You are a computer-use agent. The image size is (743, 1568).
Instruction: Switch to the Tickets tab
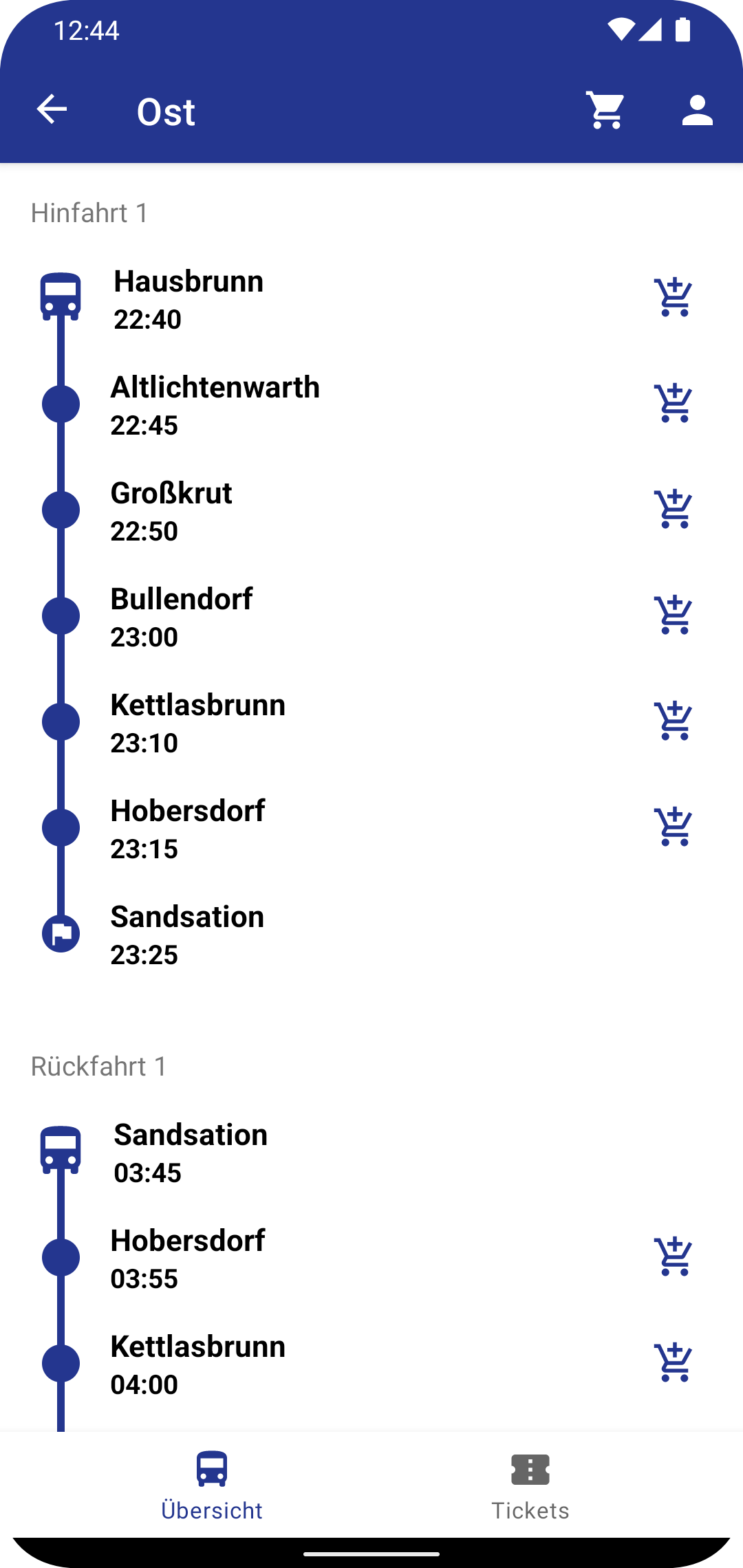pyautogui.click(x=530, y=1485)
